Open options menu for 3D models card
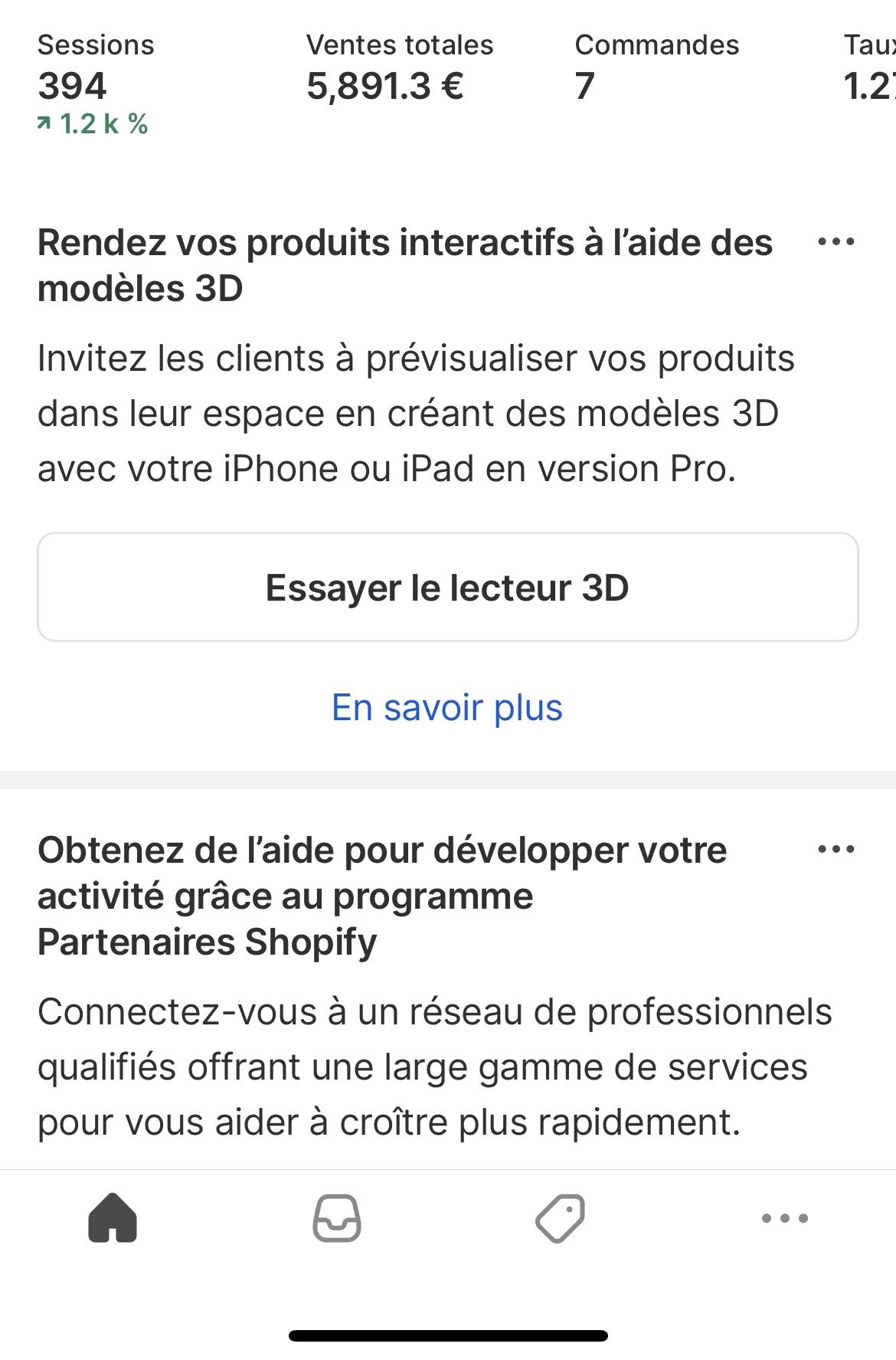This screenshot has width=896, height=1360. point(836,242)
